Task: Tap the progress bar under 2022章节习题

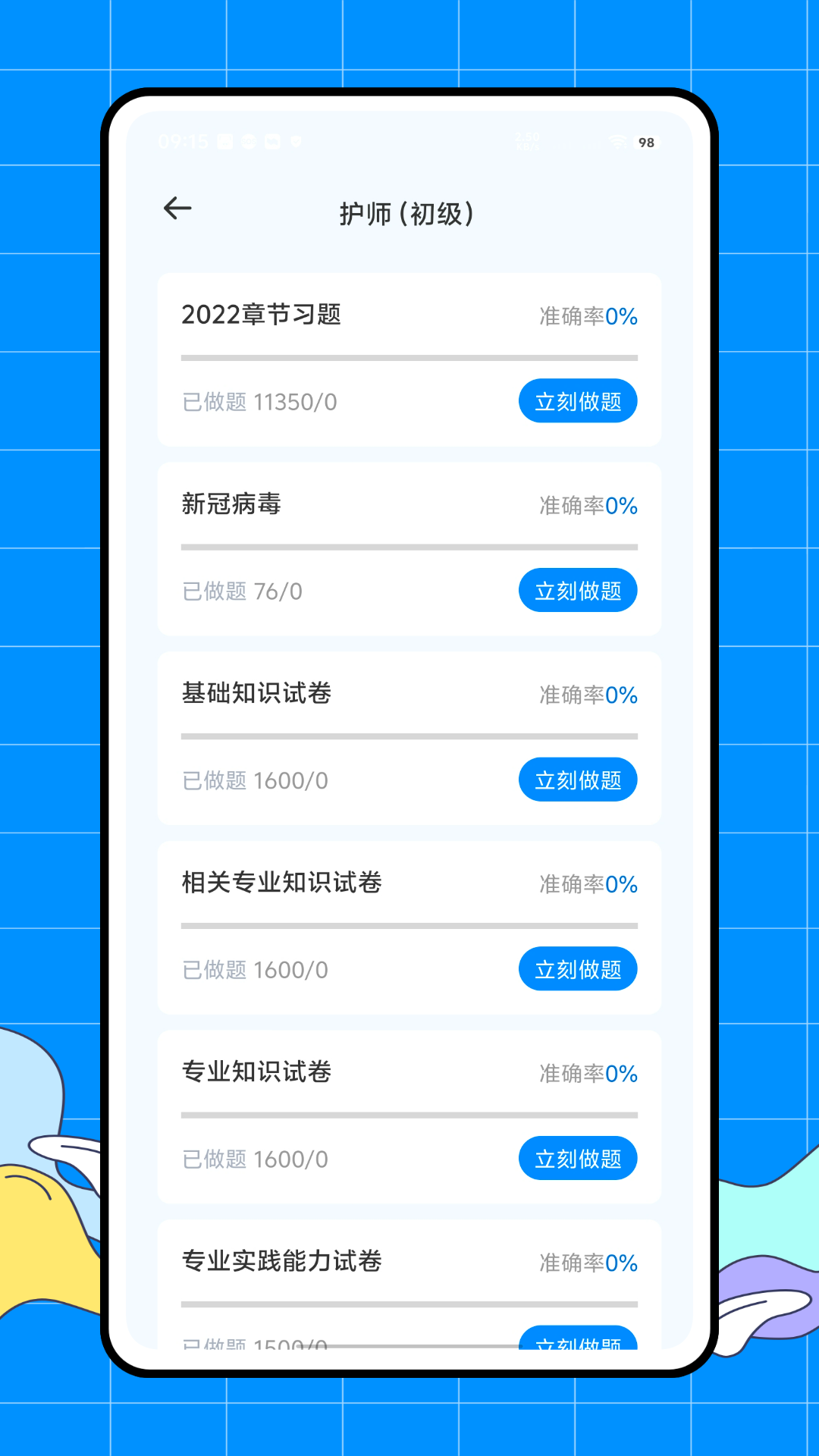Action: (x=409, y=357)
